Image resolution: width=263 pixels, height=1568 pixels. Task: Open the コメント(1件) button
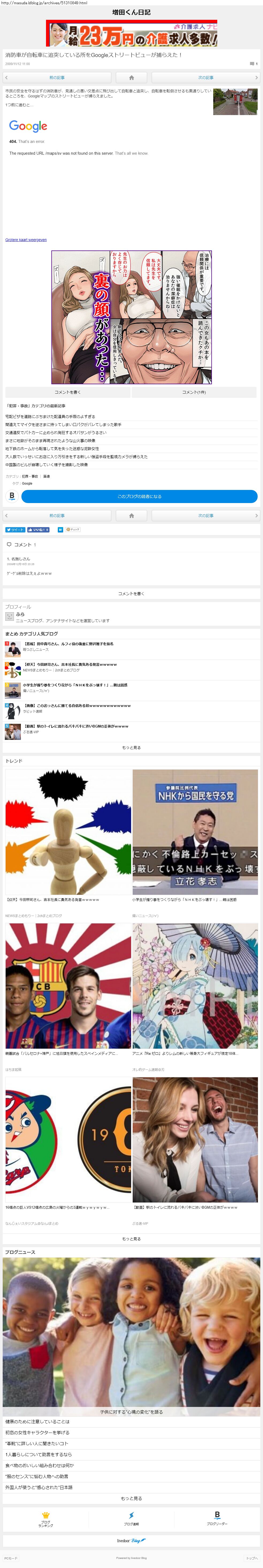(194, 393)
